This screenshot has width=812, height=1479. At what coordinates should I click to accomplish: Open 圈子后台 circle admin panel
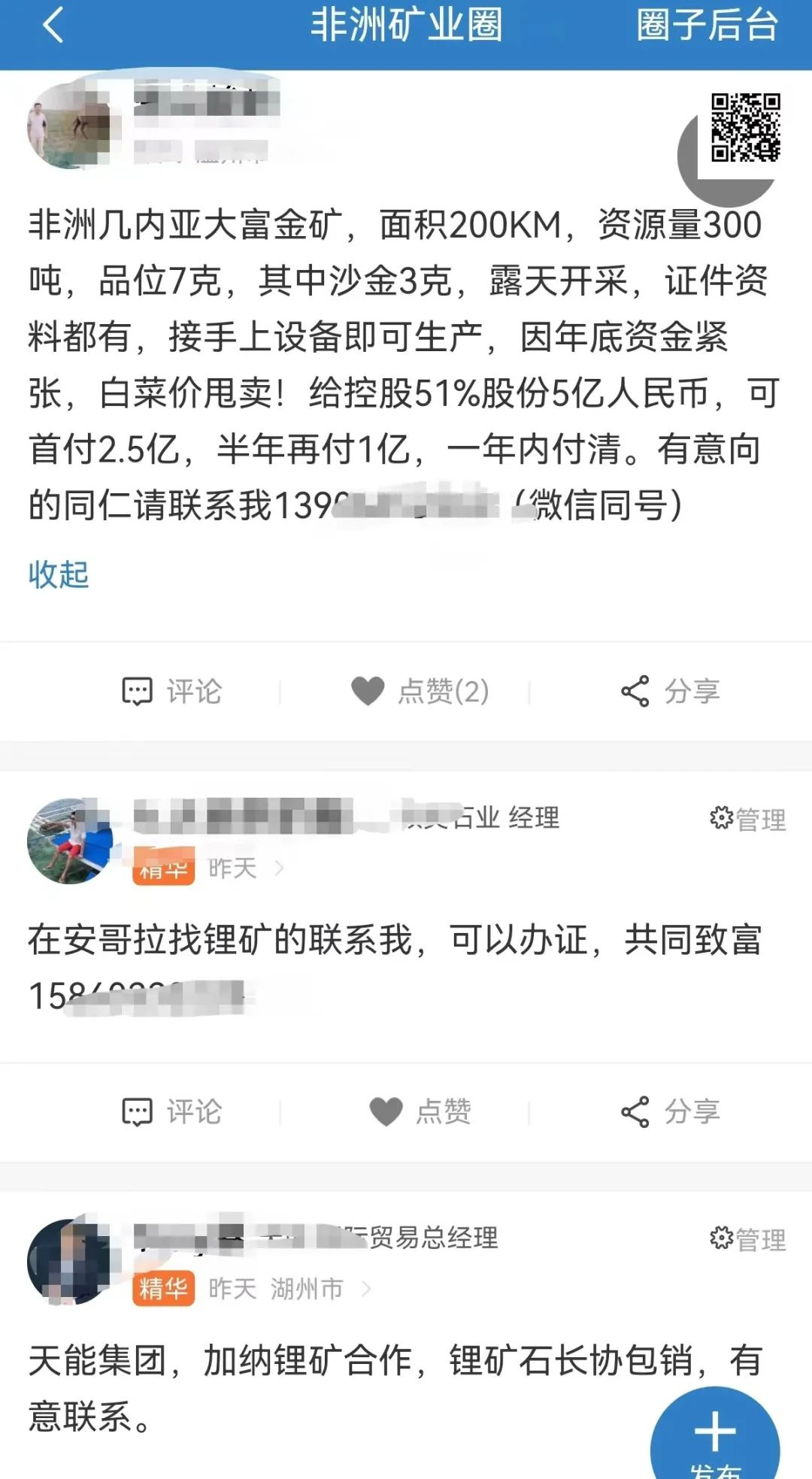tap(706, 26)
